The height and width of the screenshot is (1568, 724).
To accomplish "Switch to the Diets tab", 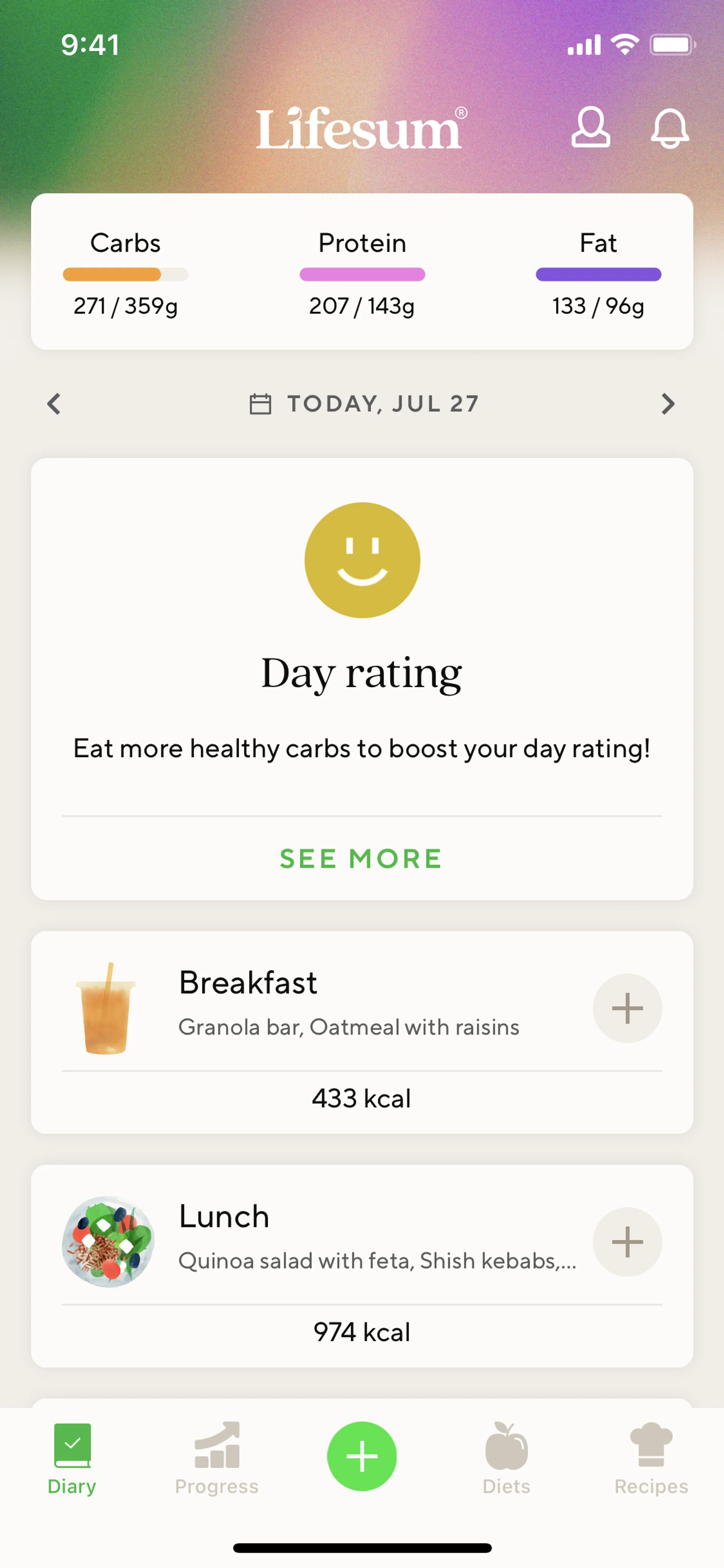I will coord(506,1459).
